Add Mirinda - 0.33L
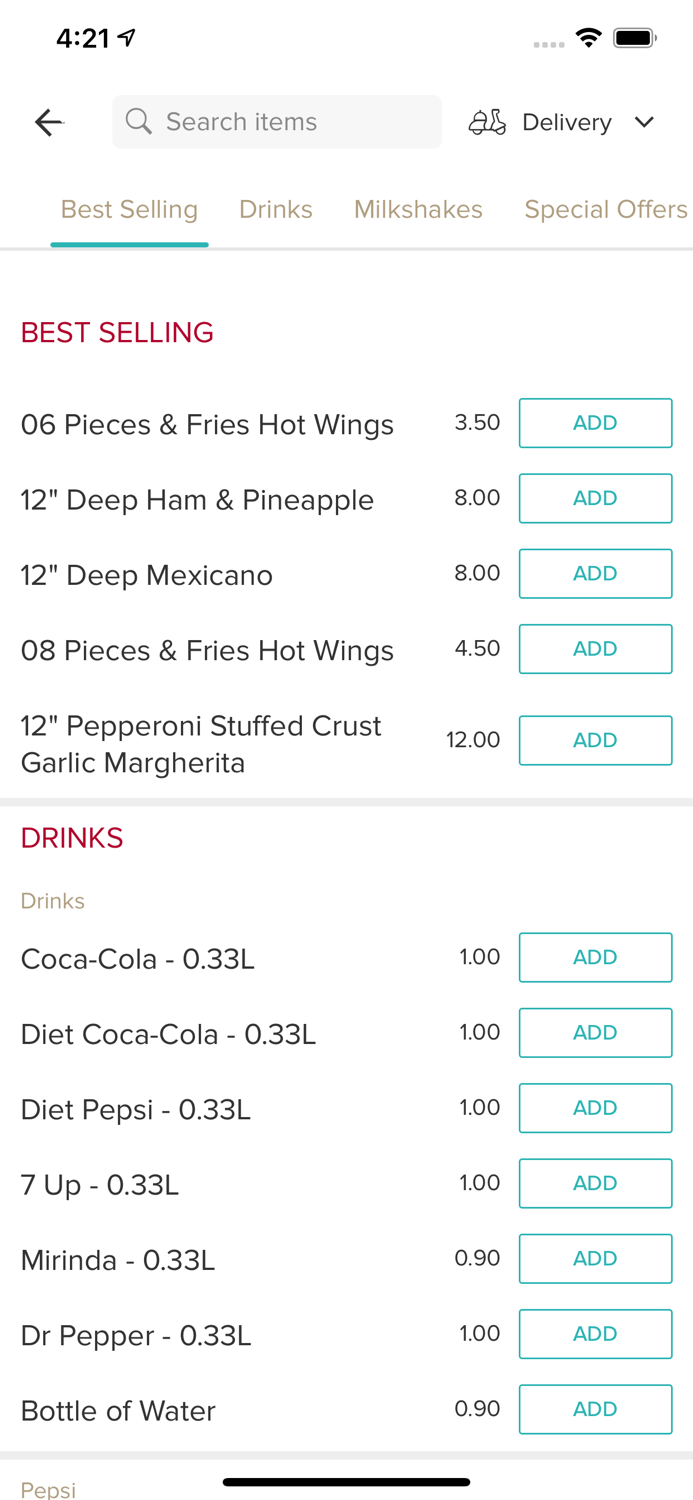The height and width of the screenshot is (1500, 693). [x=595, y=1258]
